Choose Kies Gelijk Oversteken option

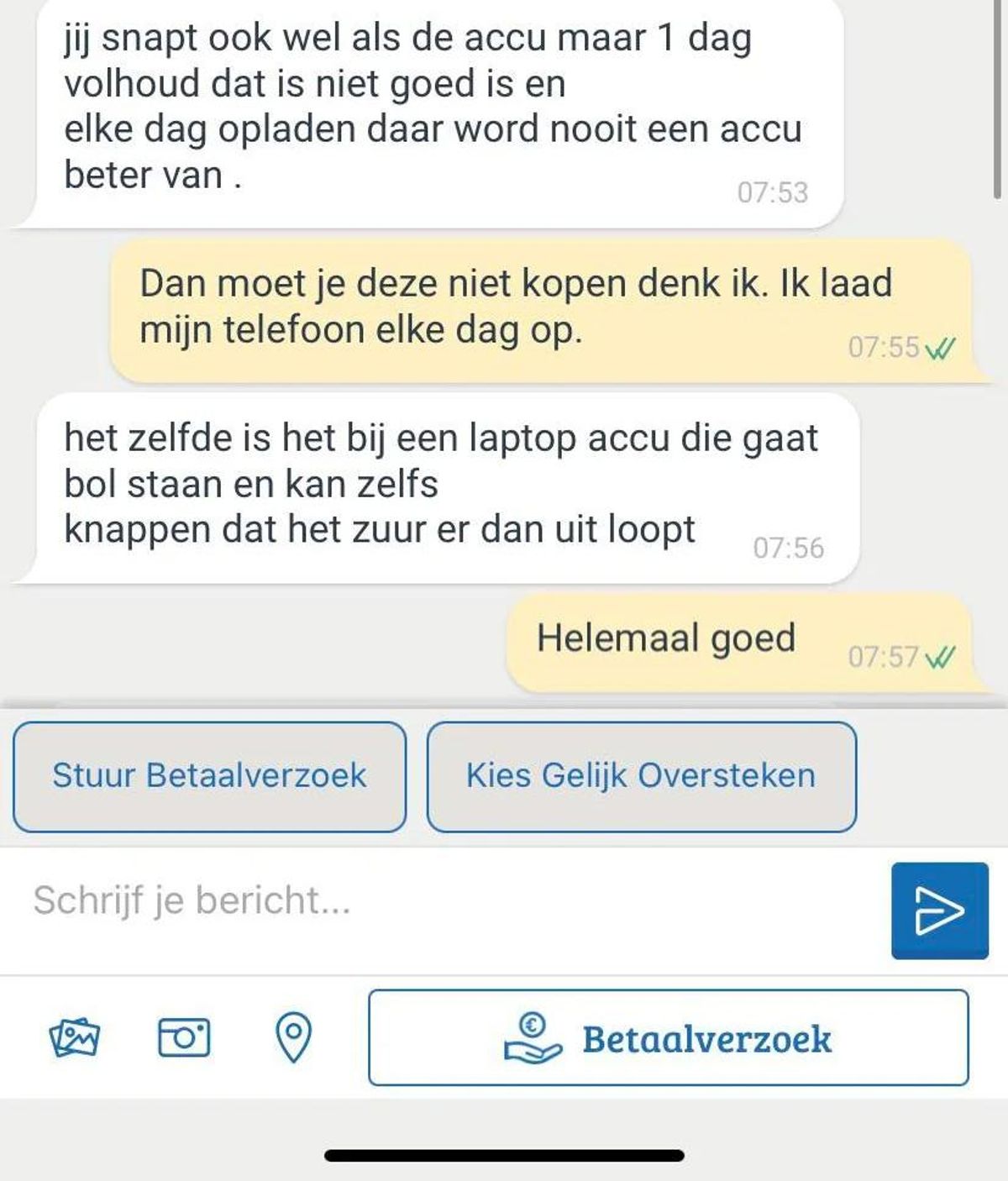pos(641,776)
